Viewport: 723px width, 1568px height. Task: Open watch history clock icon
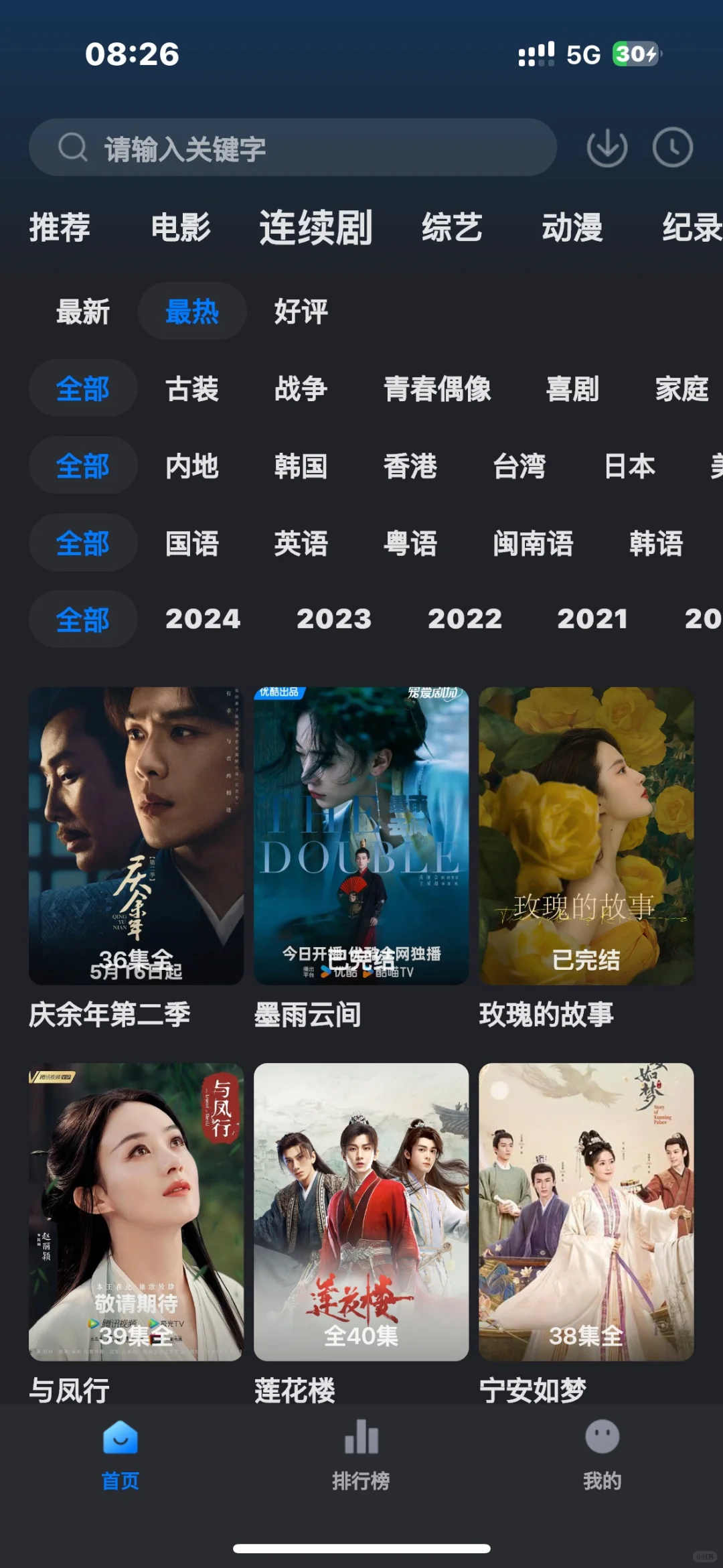[x=672, y=148]
